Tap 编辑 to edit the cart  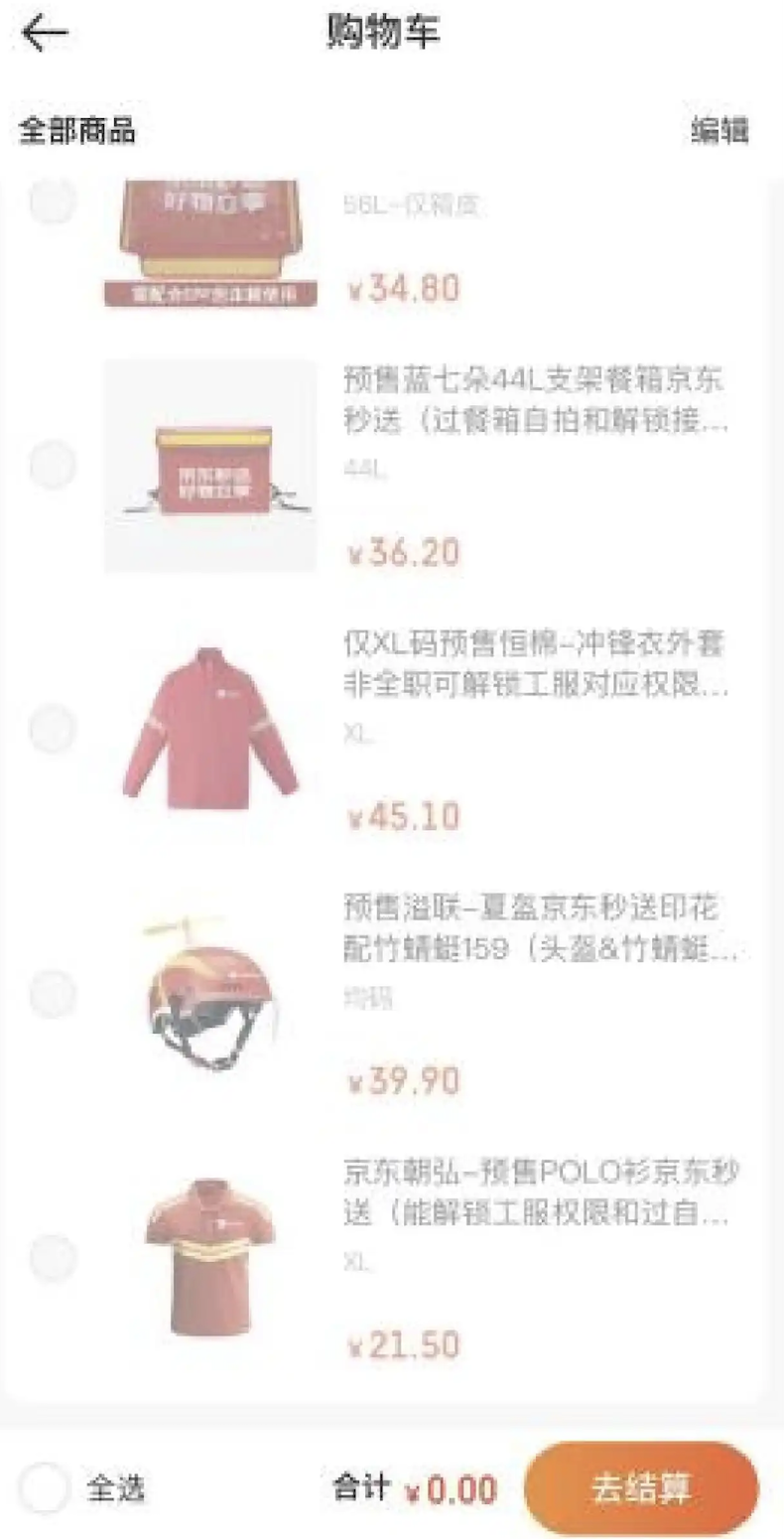(719, 131)
